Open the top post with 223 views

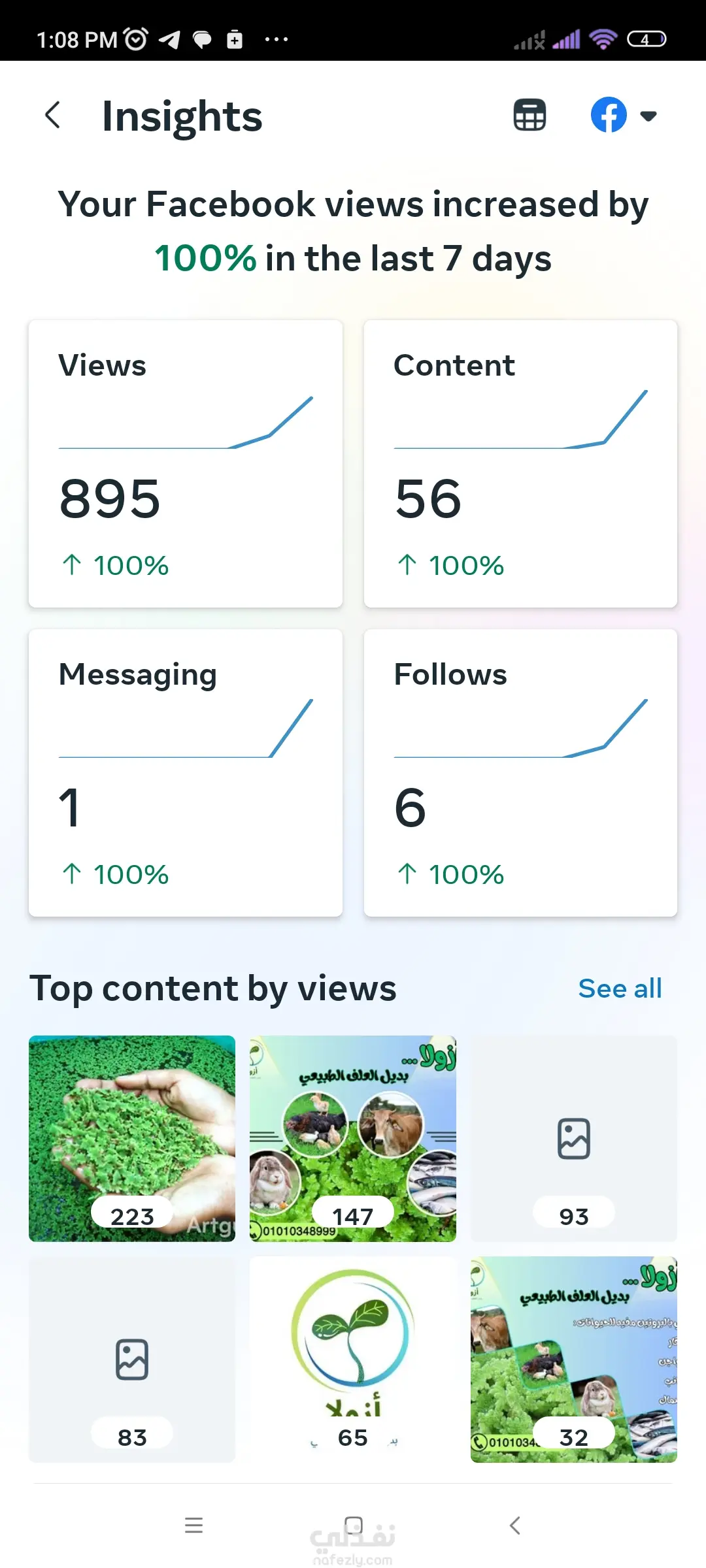pyautogui.click(x=132, y=1138)
